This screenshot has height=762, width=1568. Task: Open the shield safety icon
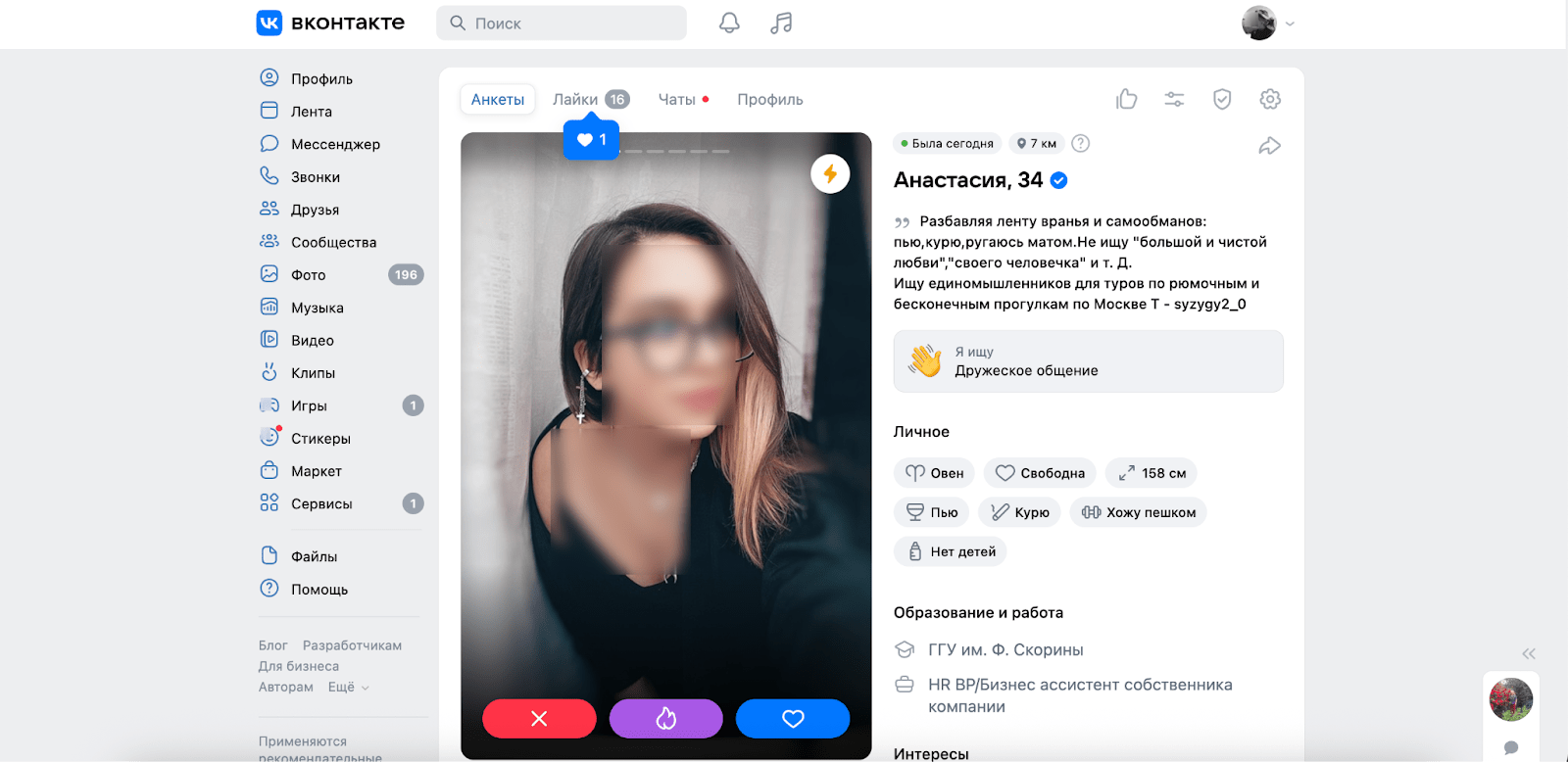(x=1222, y=99)
